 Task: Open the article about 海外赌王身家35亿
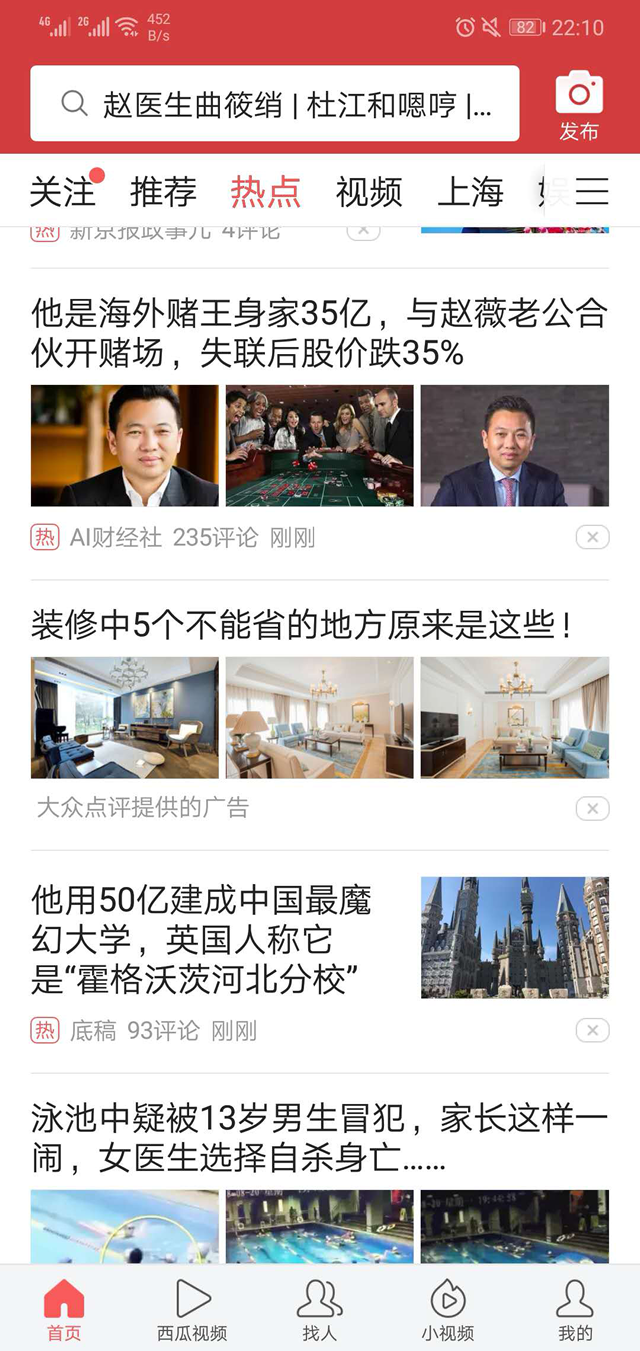pyautogui.click(x=319, y=333)
